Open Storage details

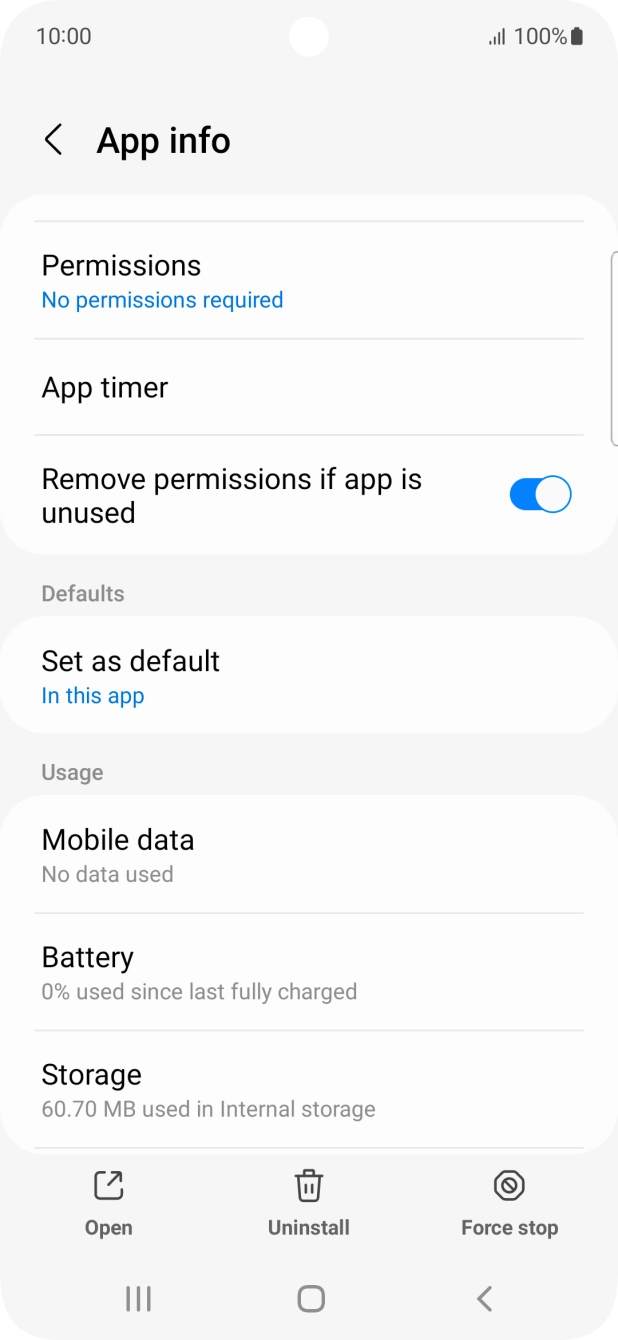coord(308,1090)
